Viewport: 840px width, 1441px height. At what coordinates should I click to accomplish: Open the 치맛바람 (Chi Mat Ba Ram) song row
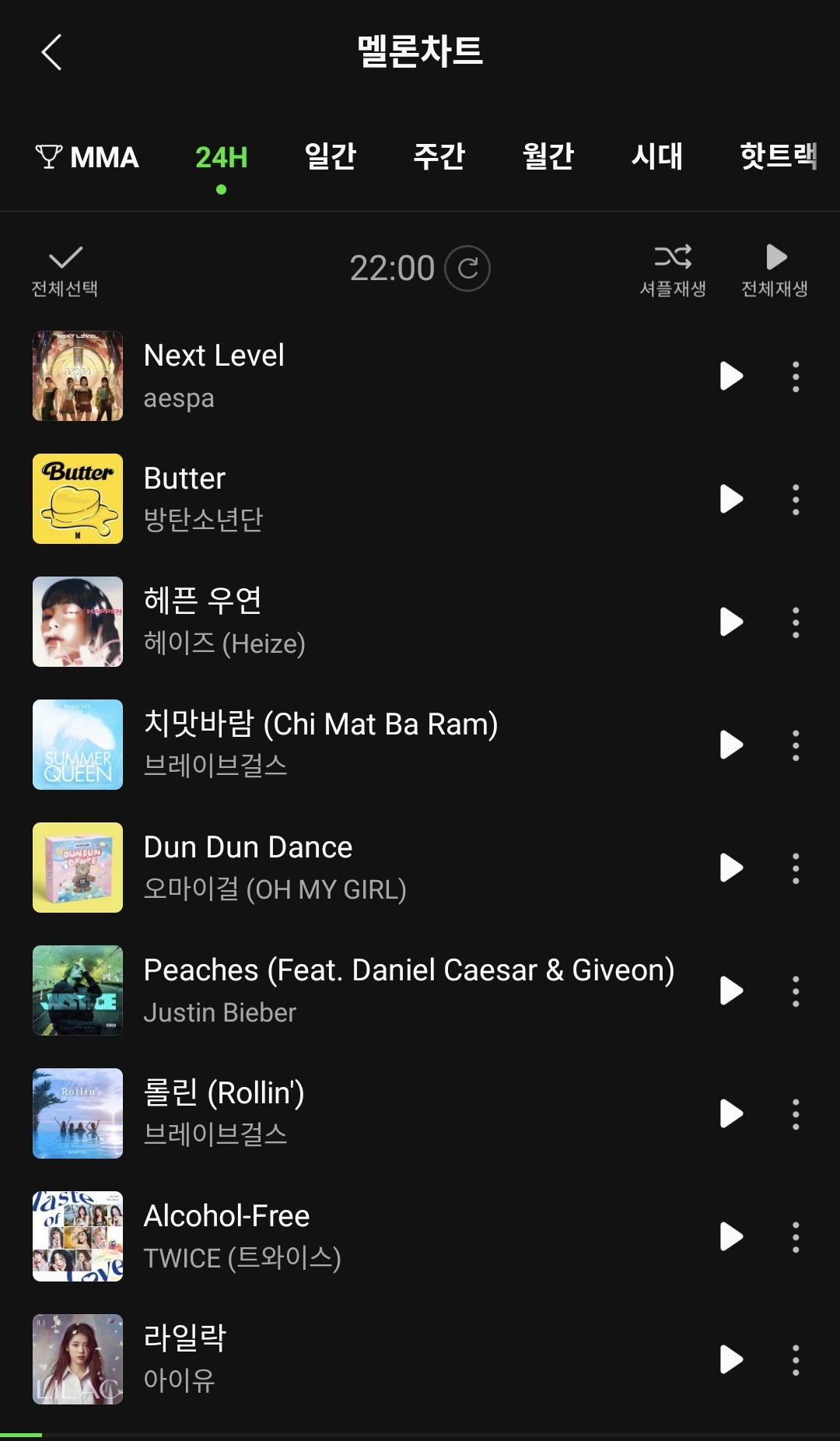389,744
